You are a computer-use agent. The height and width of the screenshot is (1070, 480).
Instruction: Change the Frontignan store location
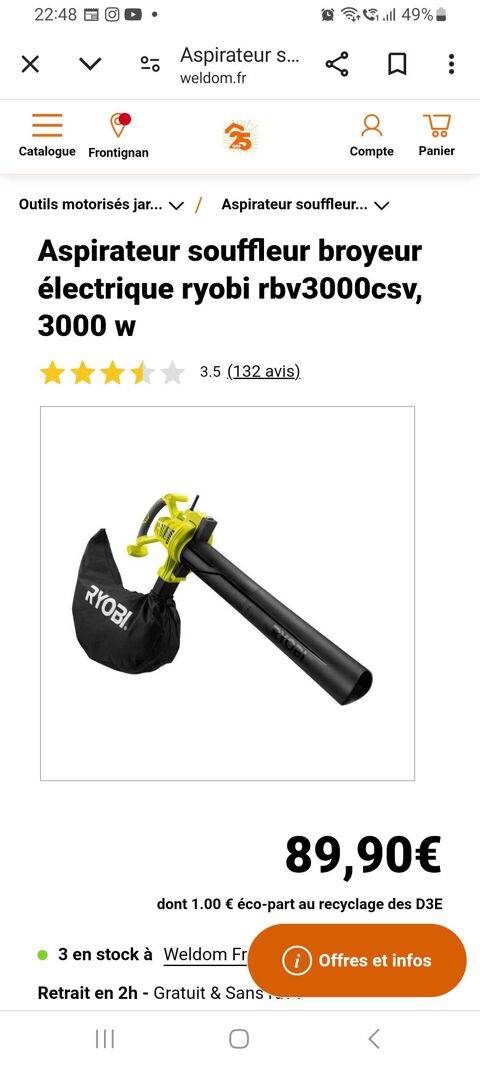click(x=118, y=136)
